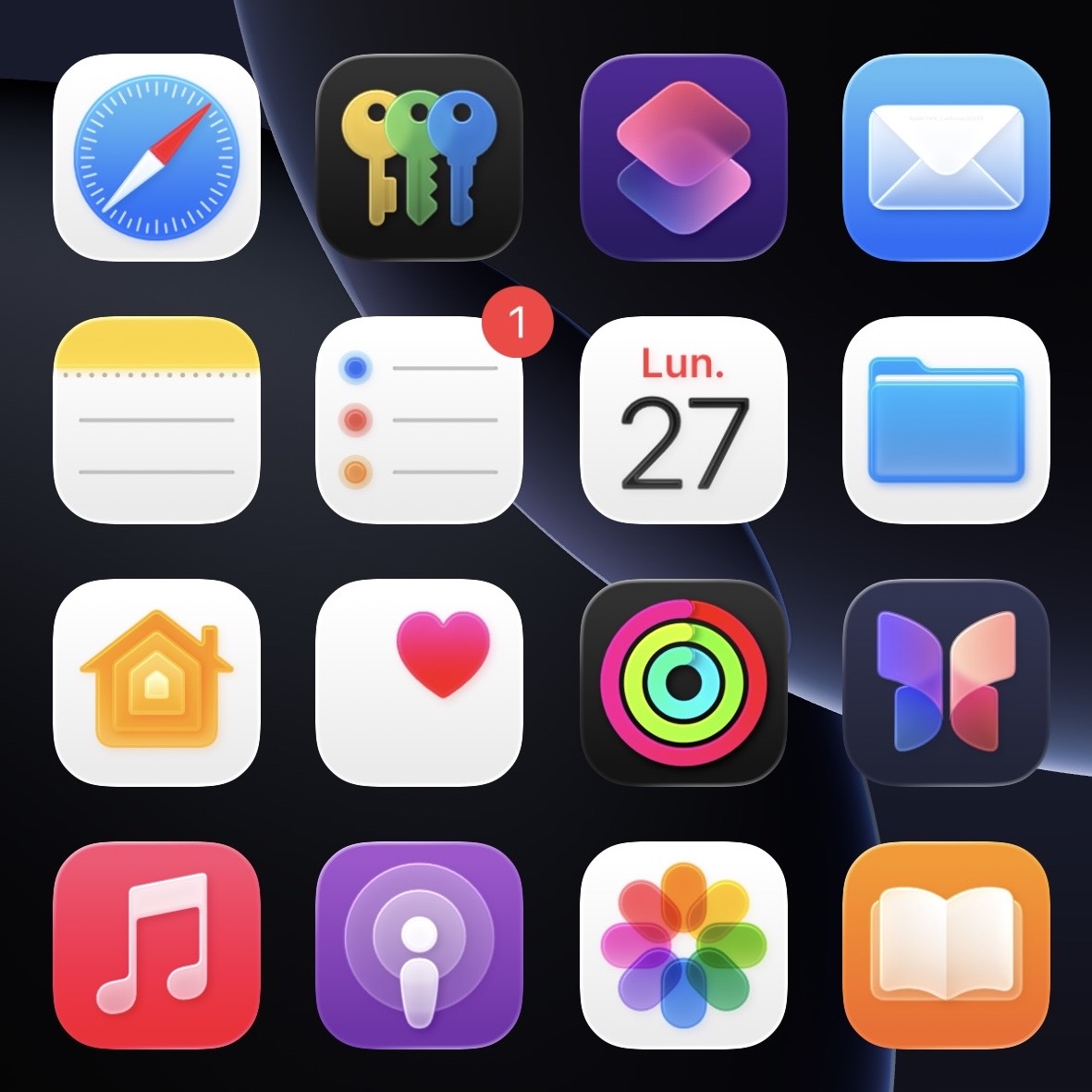
Task: Open the Shortcuts app
Action: 682,157
